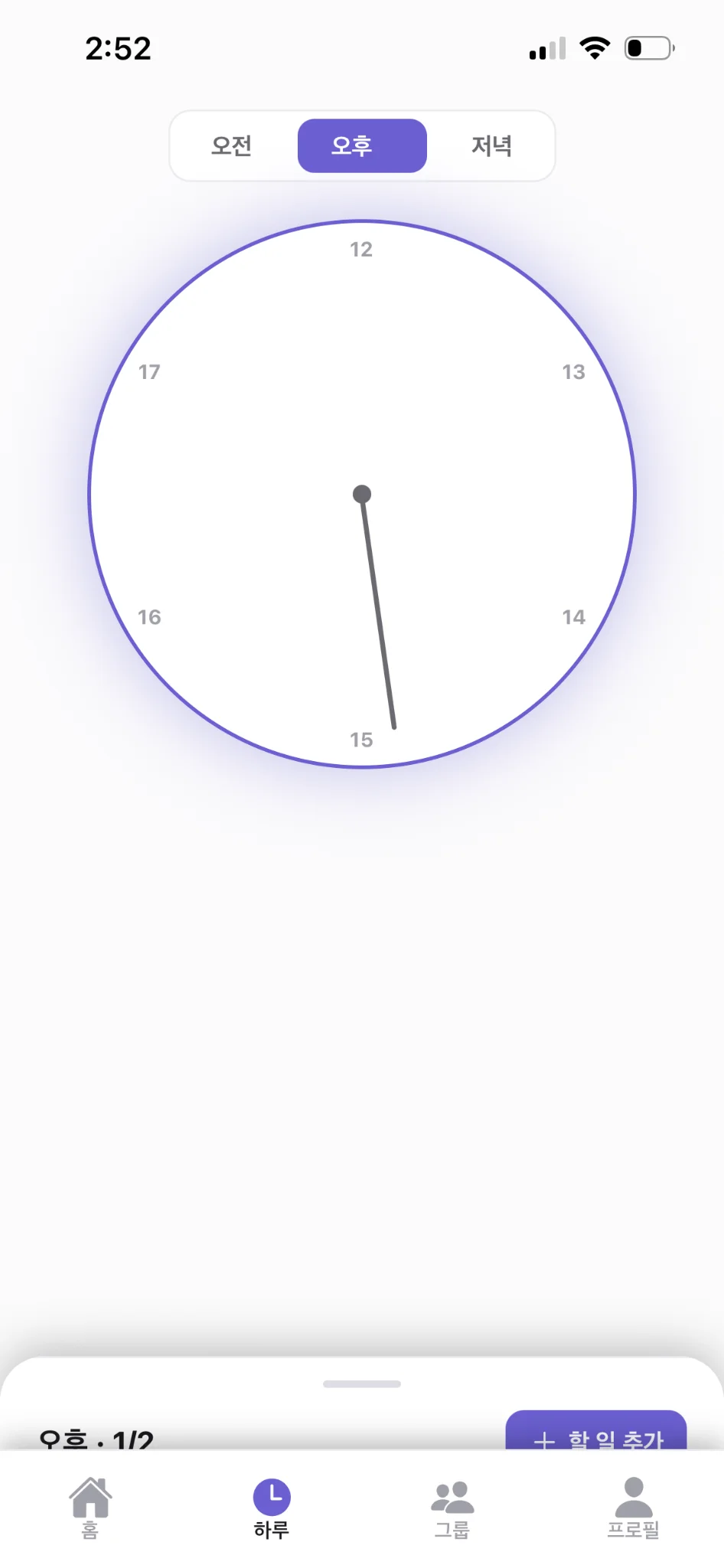The image size is (724, 1568).
Task: Open the 하루 tab
Action: tap(272, 1507)
